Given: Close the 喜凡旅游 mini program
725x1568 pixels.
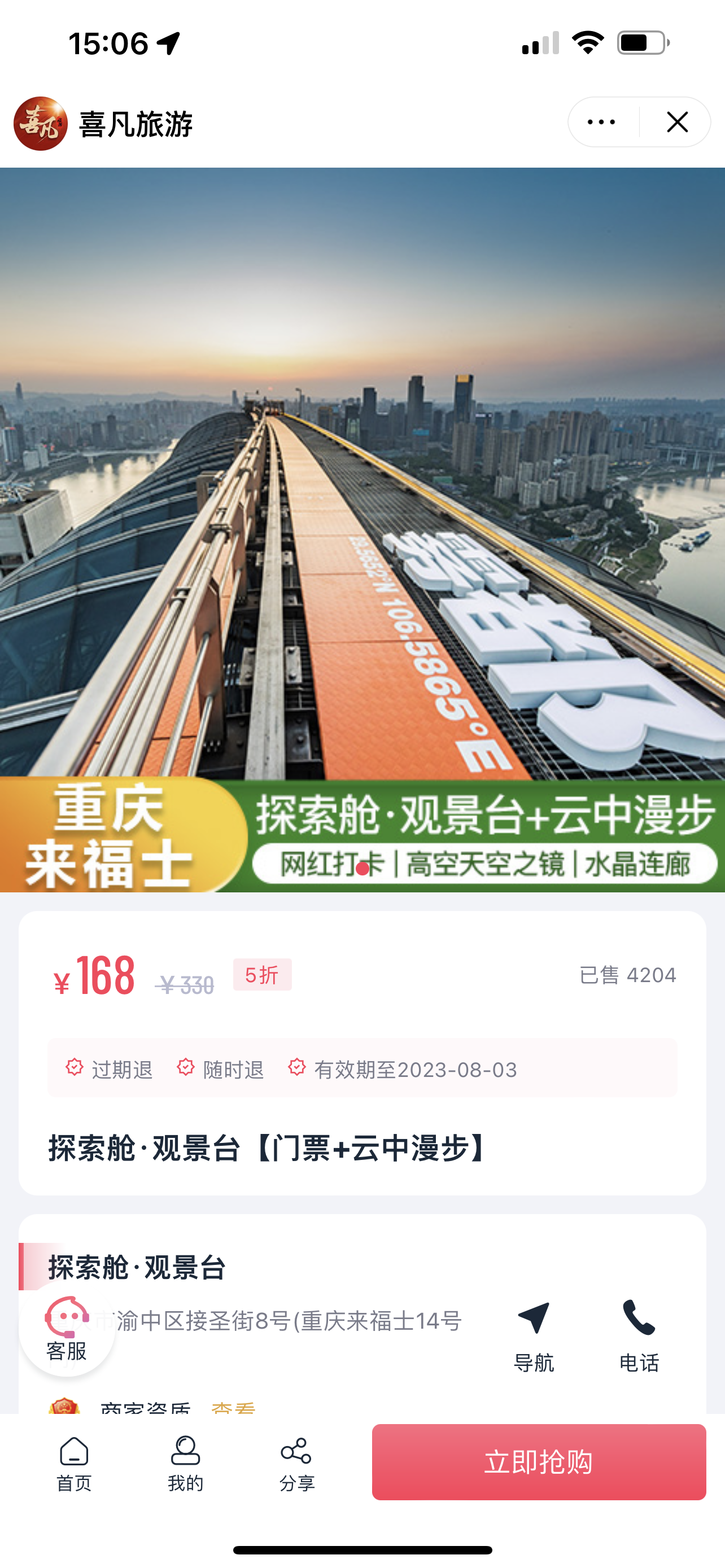Looking at the screenshot, I should pyautogui.click(x=677, y=122).
